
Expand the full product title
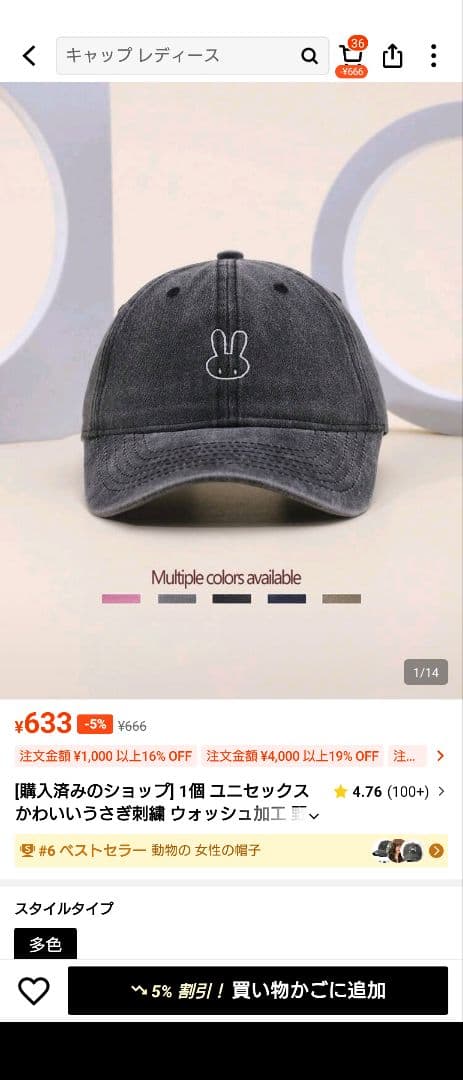pyautogui.click(x=314, y=816)
